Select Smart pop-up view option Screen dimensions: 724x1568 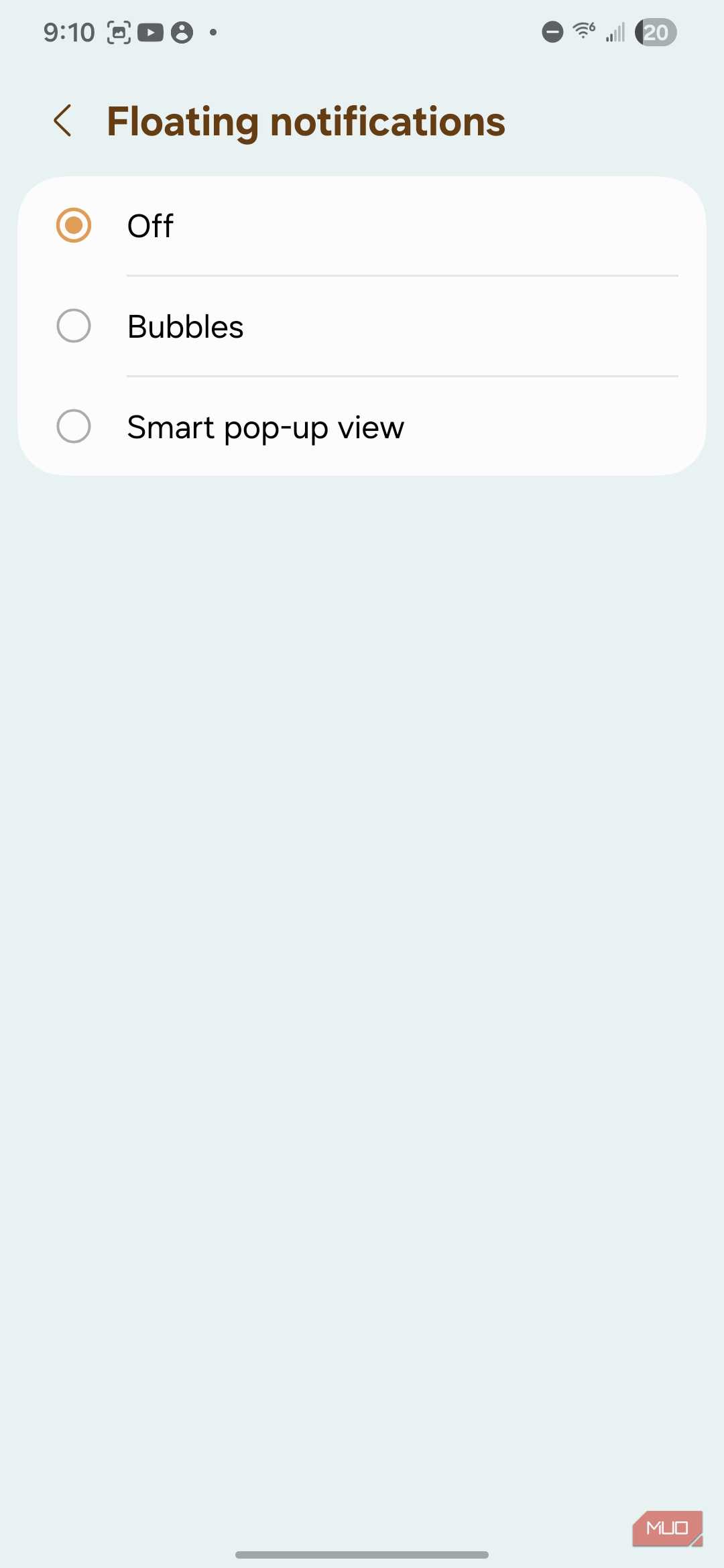click(x=74, y=427)
